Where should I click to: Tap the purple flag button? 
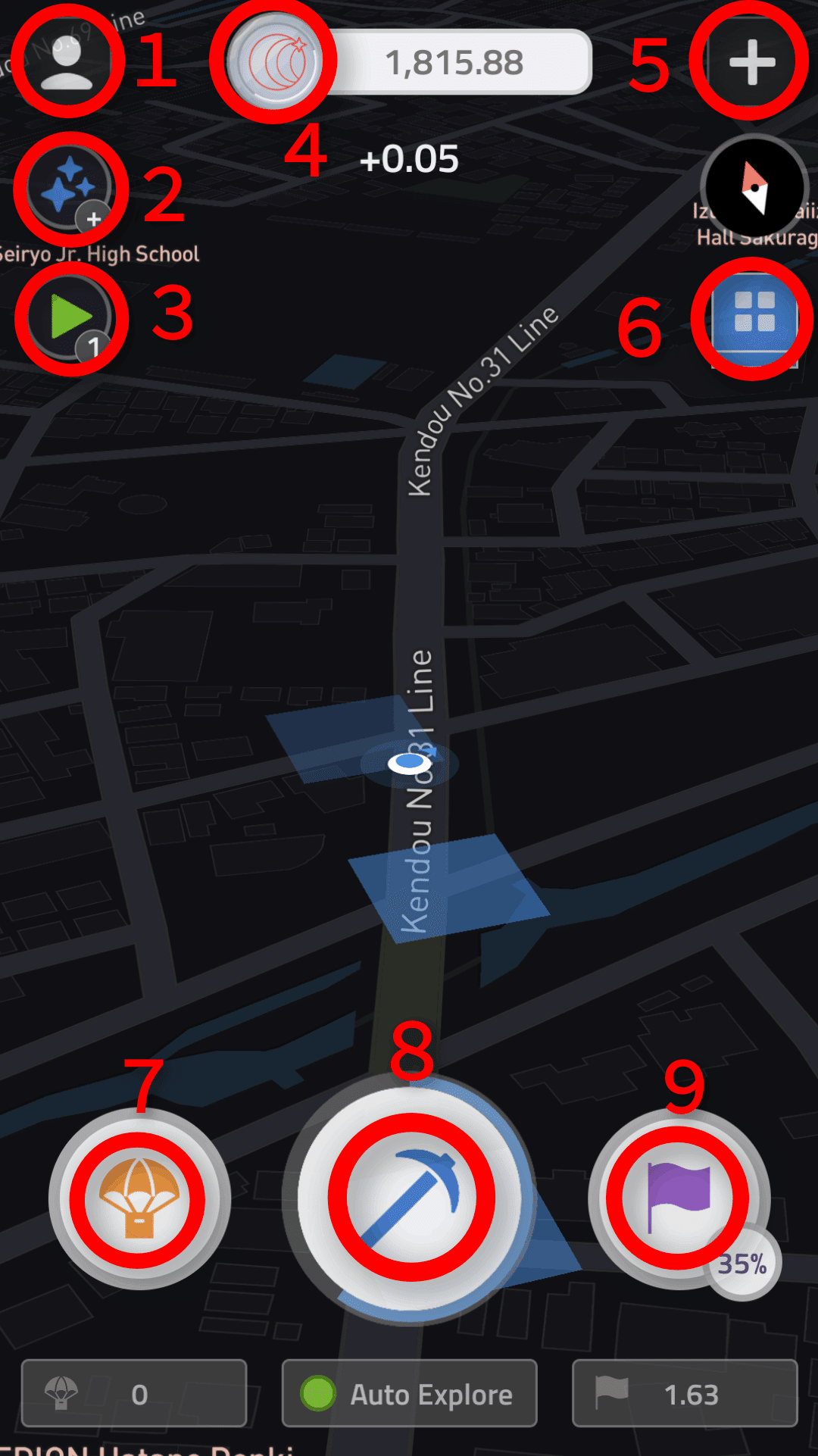tap(679, 1198)
